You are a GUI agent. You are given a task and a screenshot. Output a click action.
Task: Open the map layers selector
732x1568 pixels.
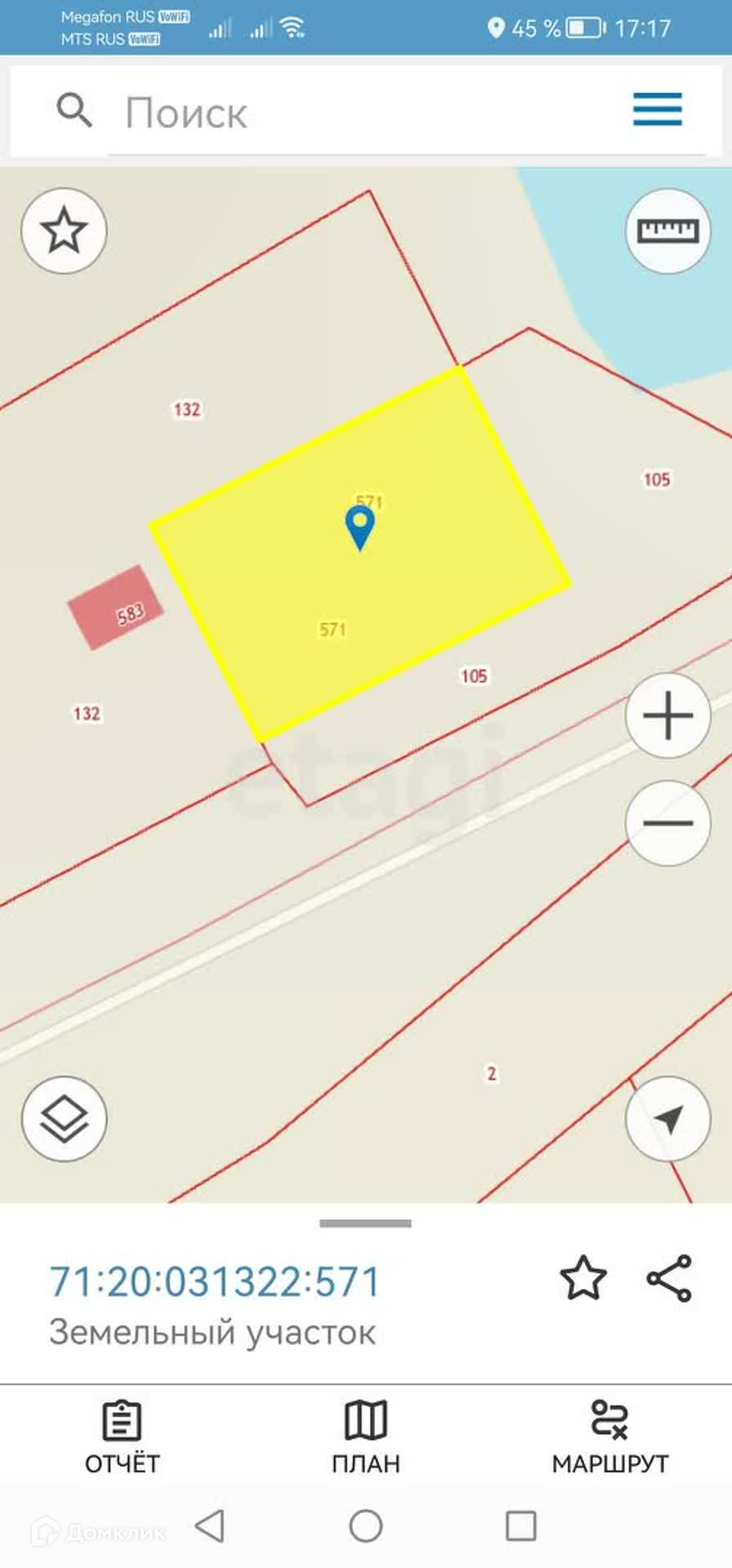(x=64, y=1119)
